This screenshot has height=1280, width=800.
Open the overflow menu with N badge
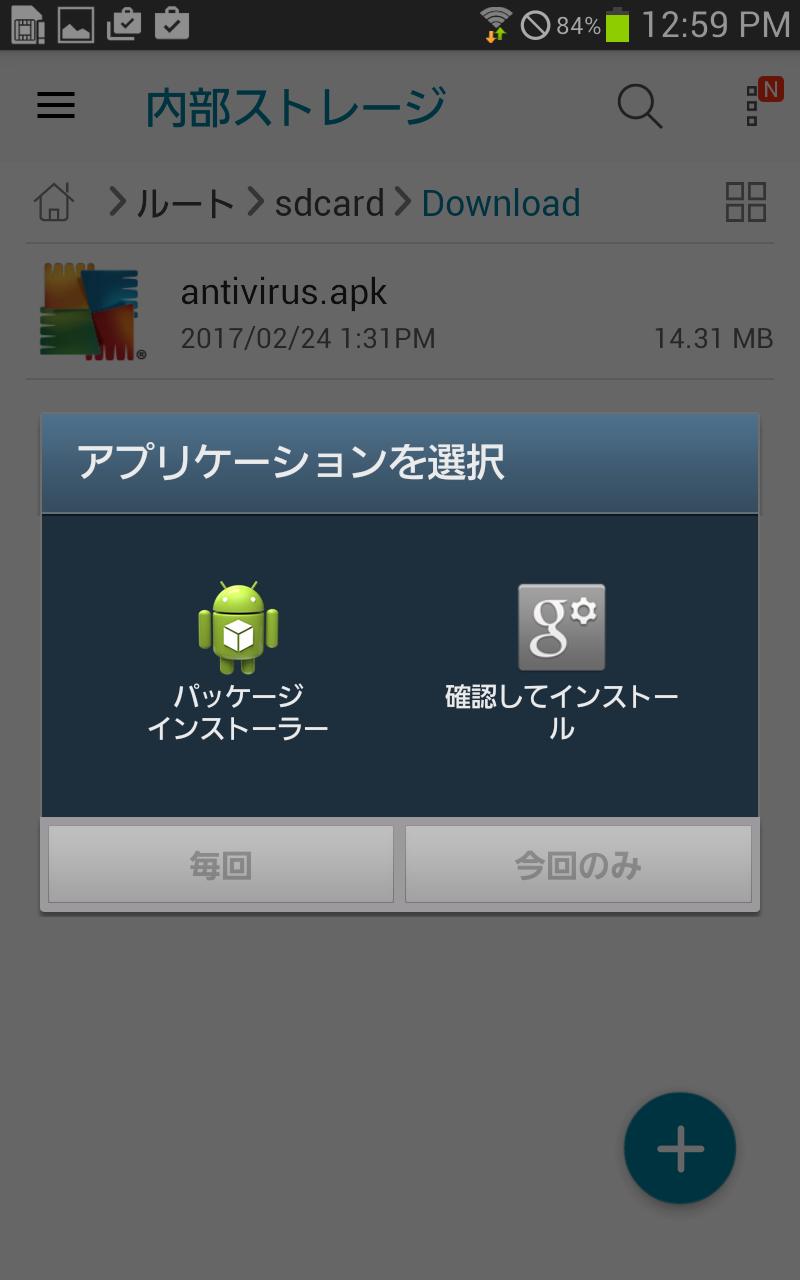tap(753, 105)
